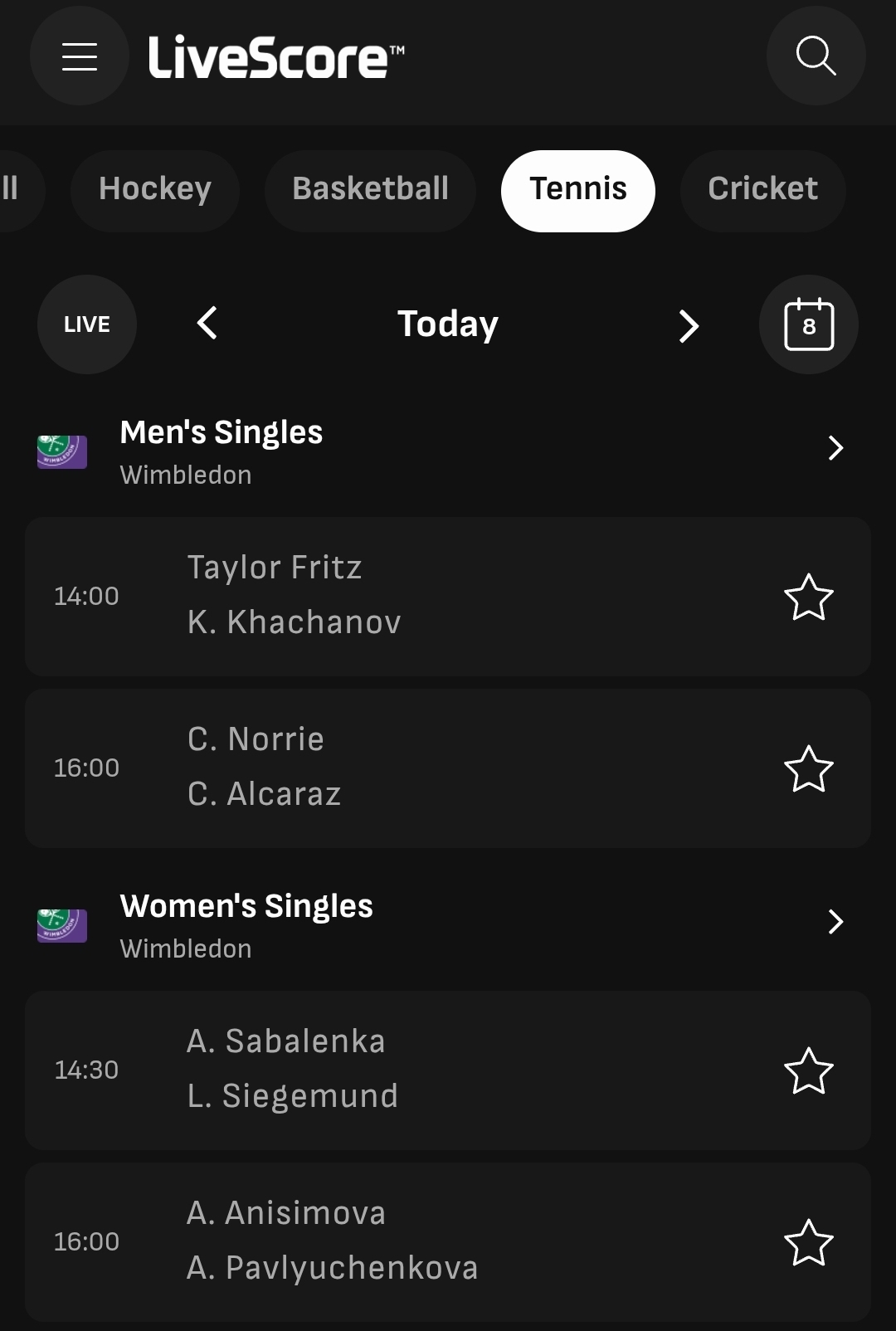The height and width of the screenshot is (1331, 896).
Task: Favorite the Fritz vs Khachanov match
Action: pyautogui.click(x=809, y=597)
